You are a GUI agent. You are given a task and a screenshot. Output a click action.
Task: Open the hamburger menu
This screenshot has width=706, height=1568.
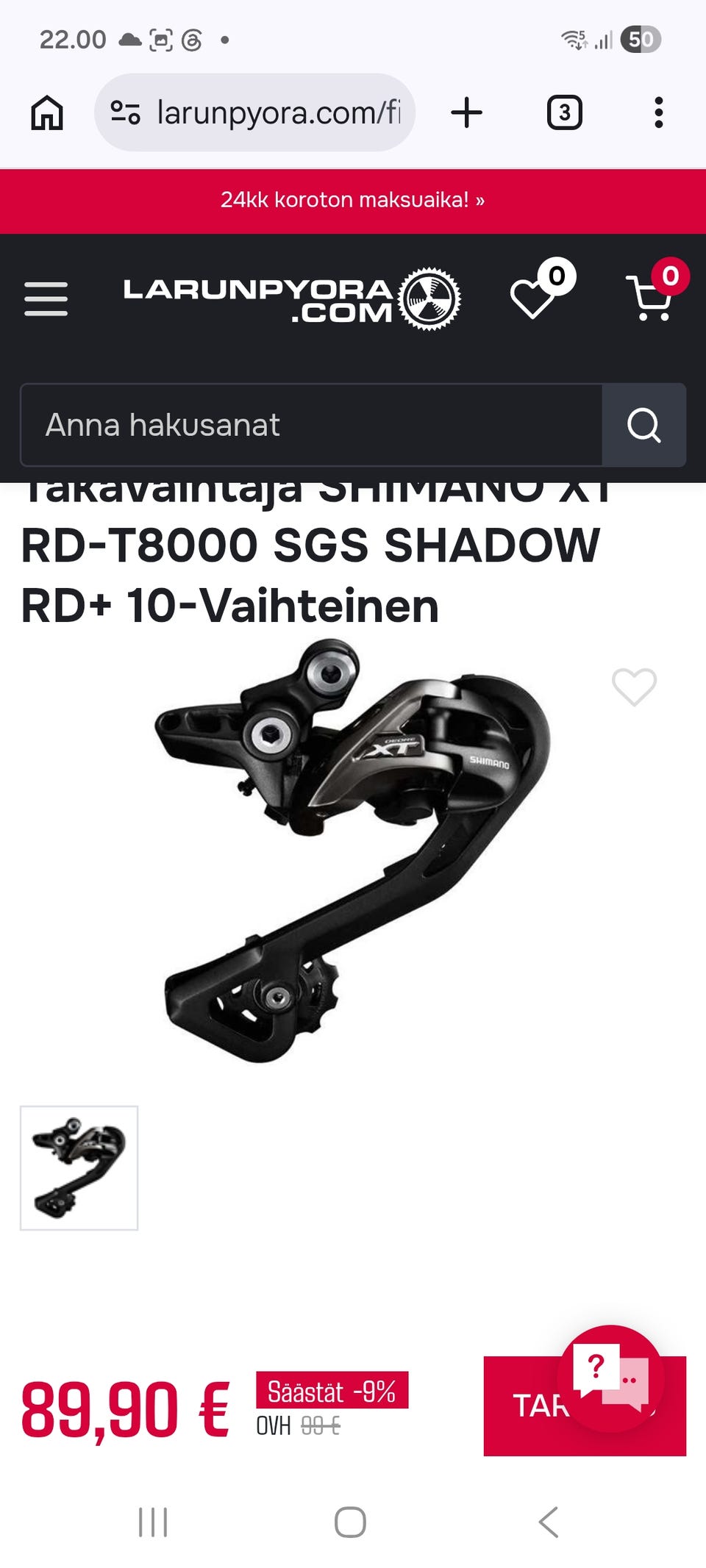[46, 298]
